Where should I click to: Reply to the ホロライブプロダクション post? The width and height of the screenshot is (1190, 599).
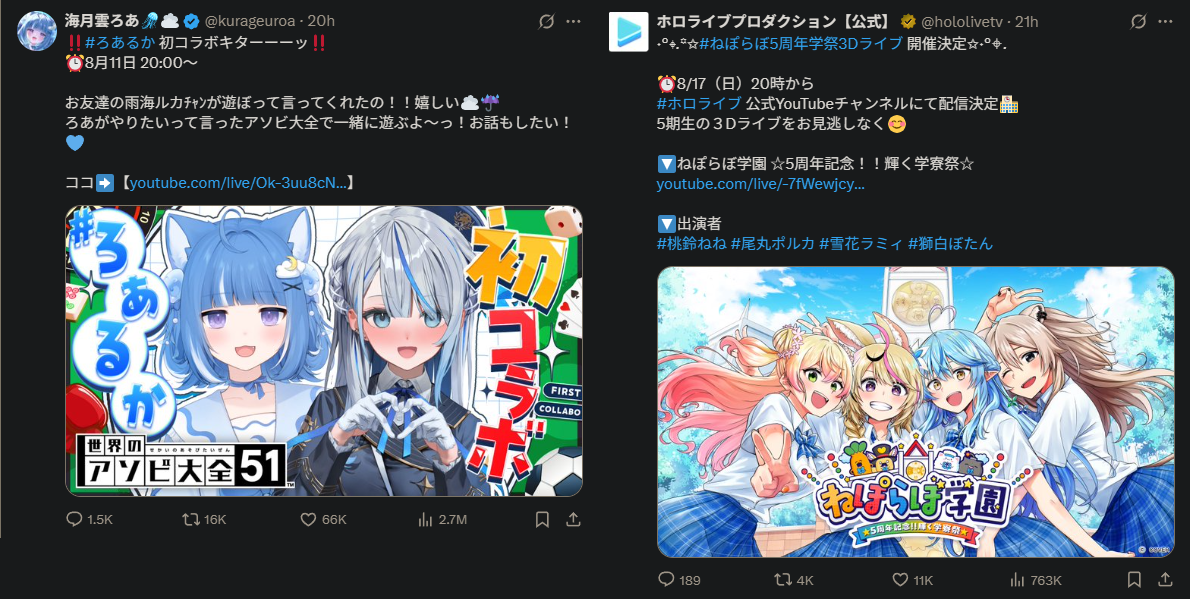point(666,580)
